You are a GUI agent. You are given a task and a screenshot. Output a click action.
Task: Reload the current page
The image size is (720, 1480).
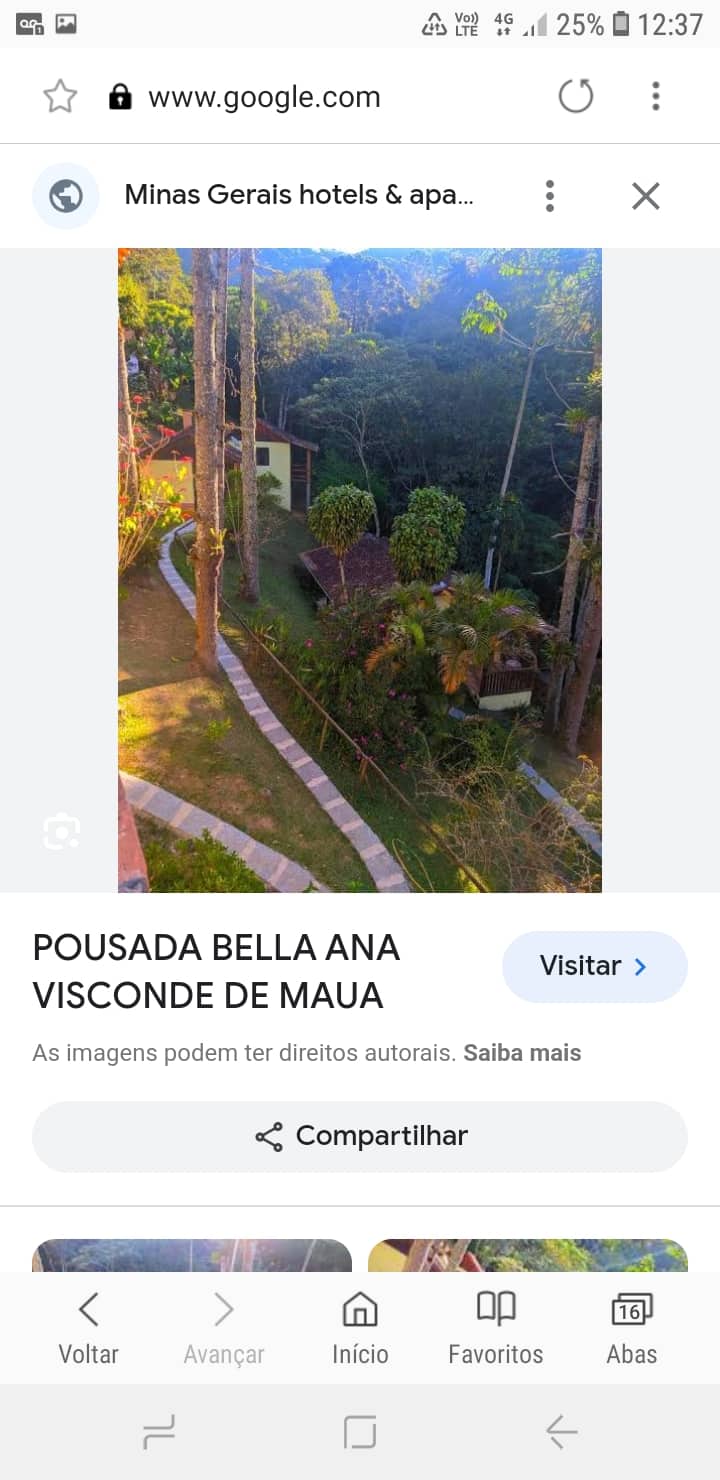tap(575, 97)
